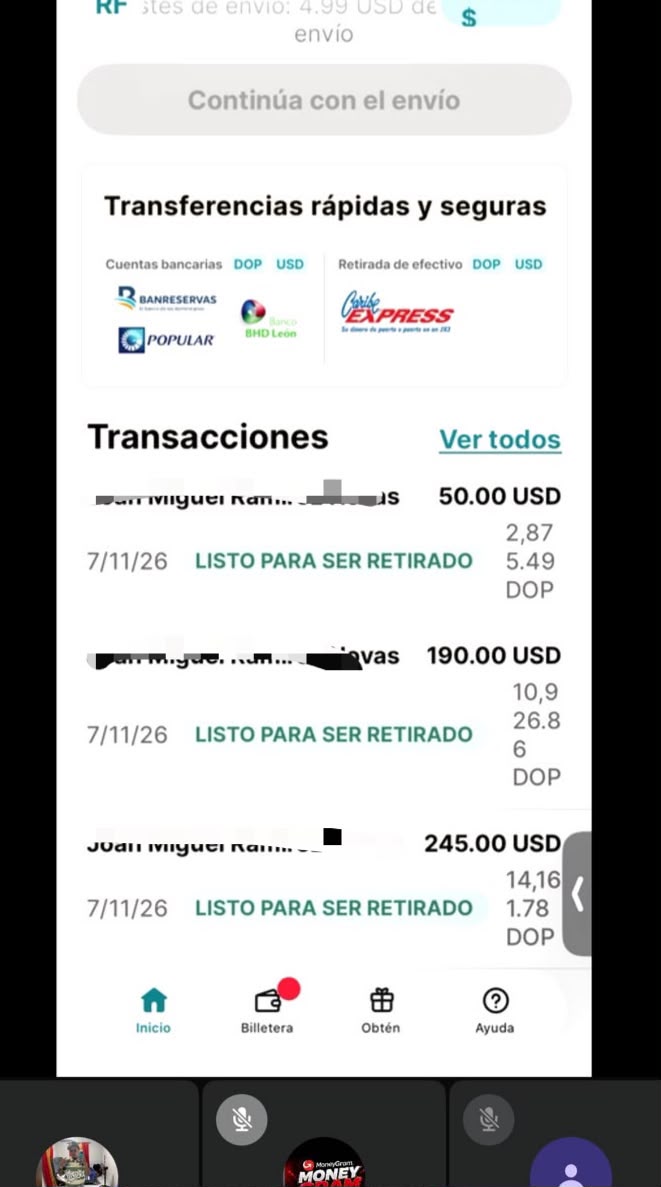661x1187 pixels.
Task: Open the Ayuda tab
Action: 494,1011
